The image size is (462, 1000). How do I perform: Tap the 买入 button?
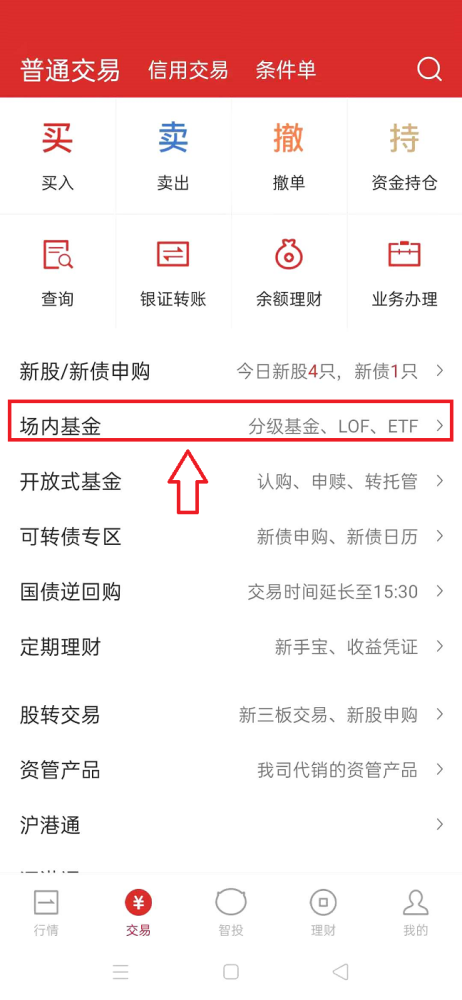click(x=58, y=156)
